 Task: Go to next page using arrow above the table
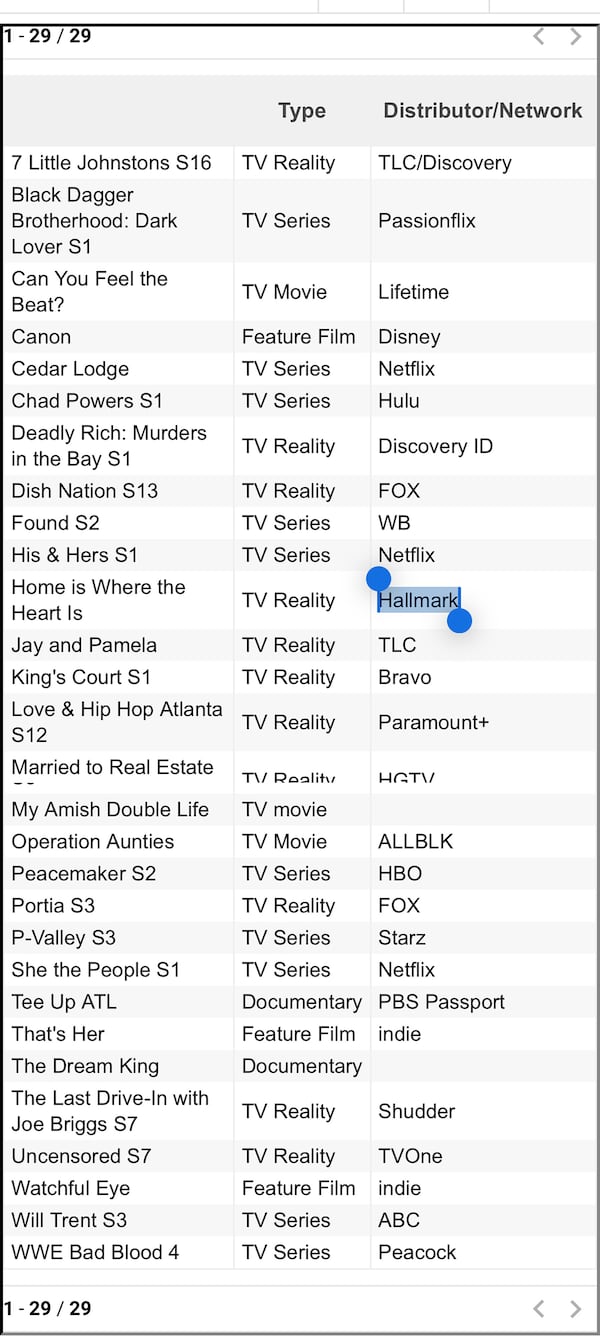pos(575,37)
